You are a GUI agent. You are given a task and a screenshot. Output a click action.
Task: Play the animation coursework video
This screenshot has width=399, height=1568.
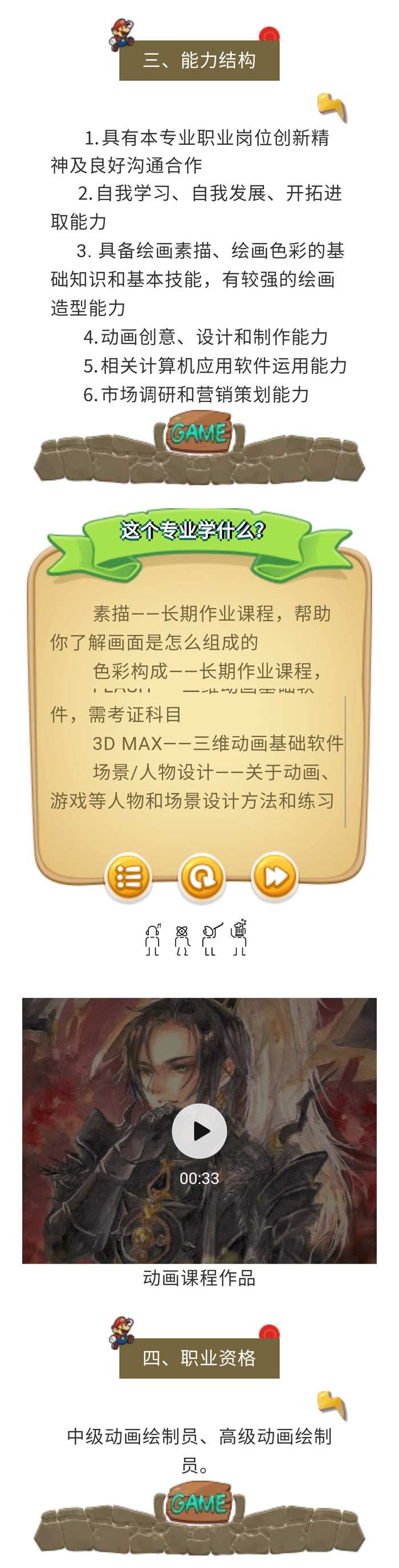(199, 1130)
